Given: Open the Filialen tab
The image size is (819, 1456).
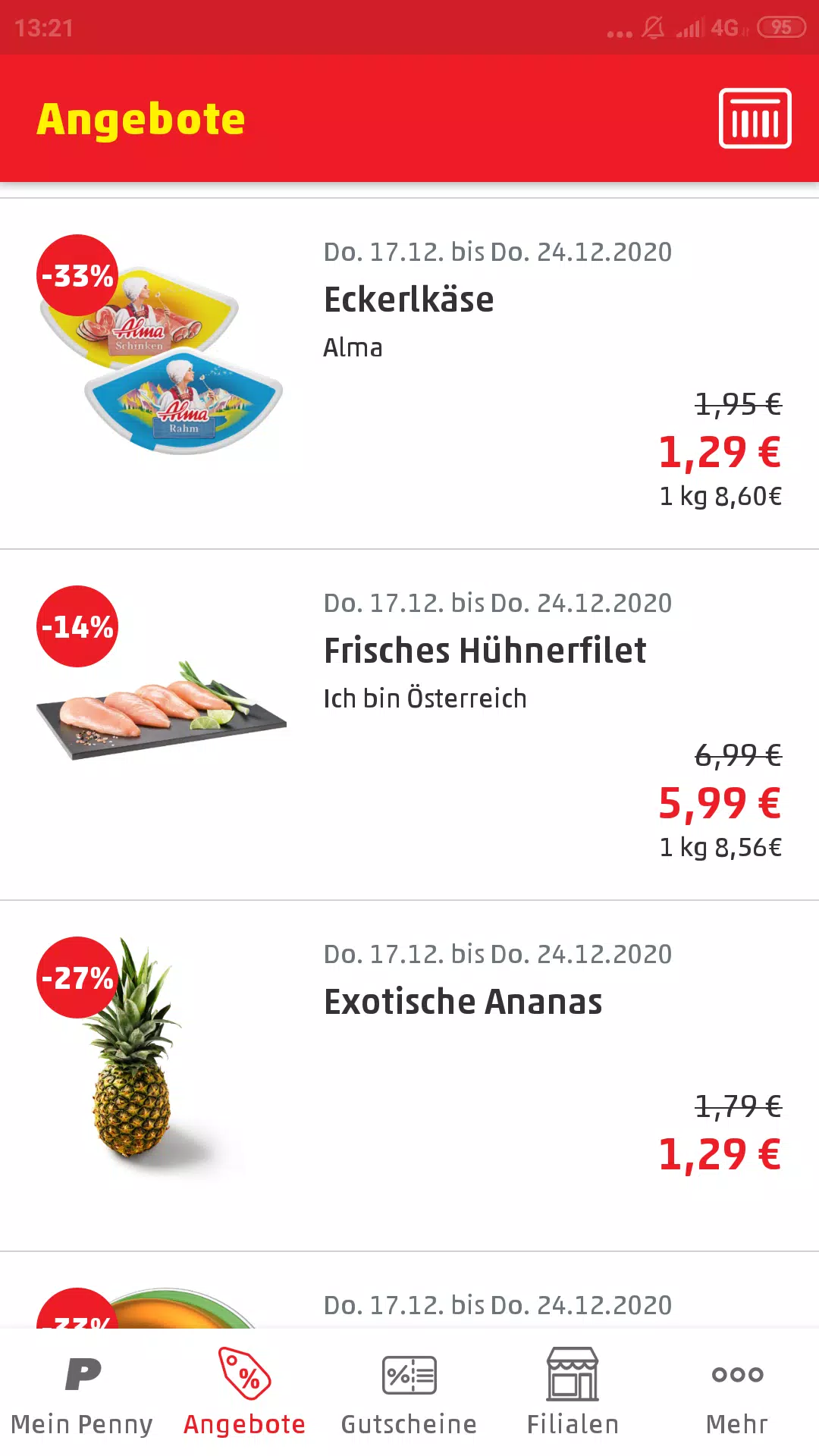Looking at the screenshot, I should [x=573, y=1392].
